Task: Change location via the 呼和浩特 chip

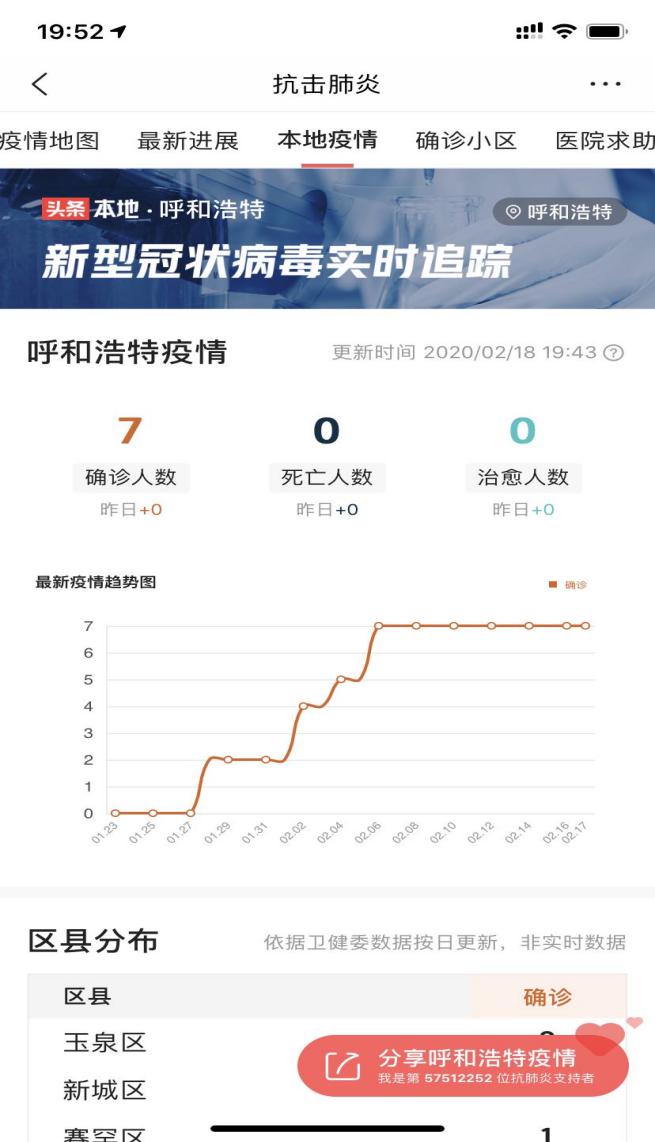Action: (x=560, y=212)
